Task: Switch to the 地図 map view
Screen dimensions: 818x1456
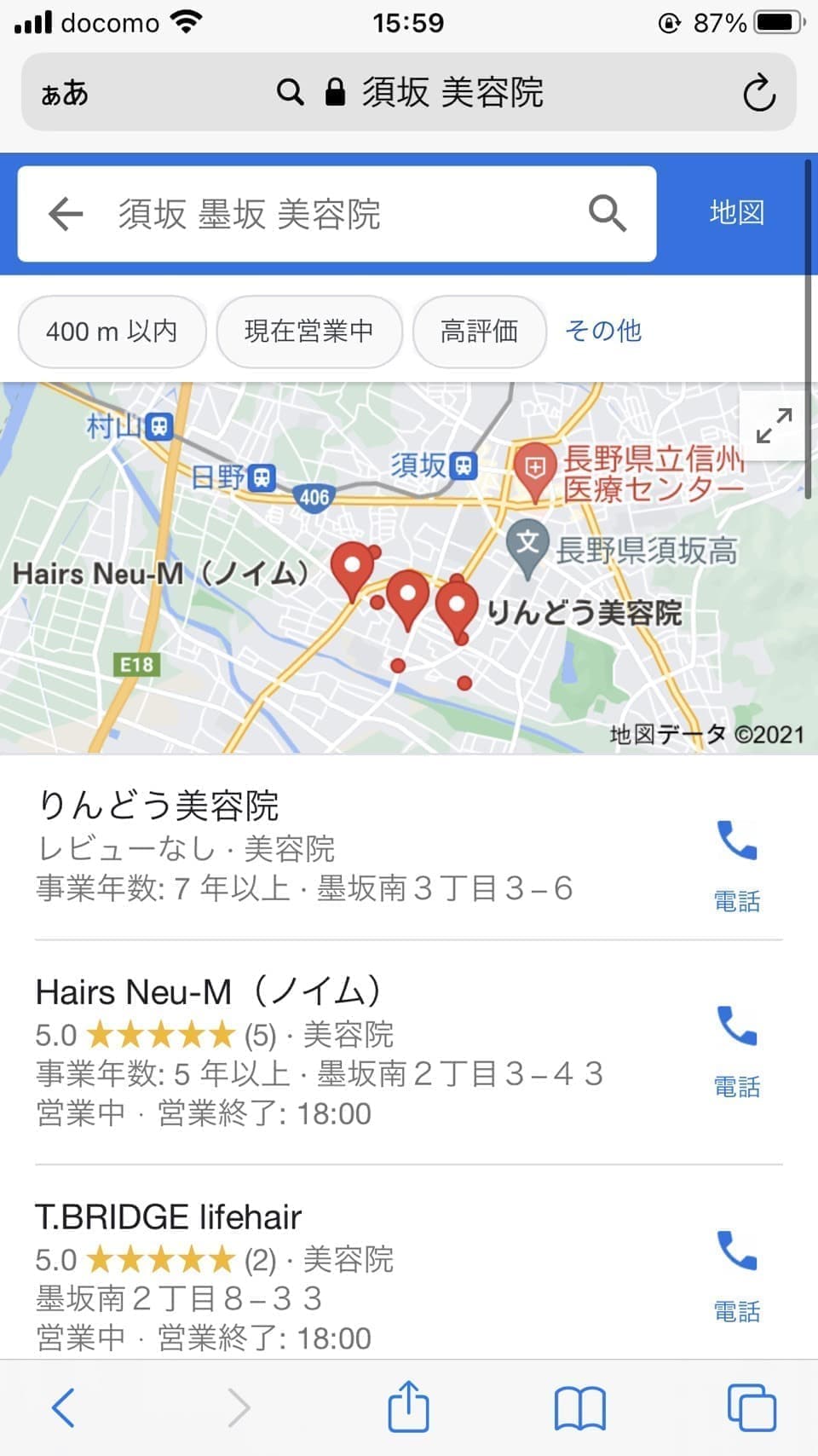Action: coord(736,213)
